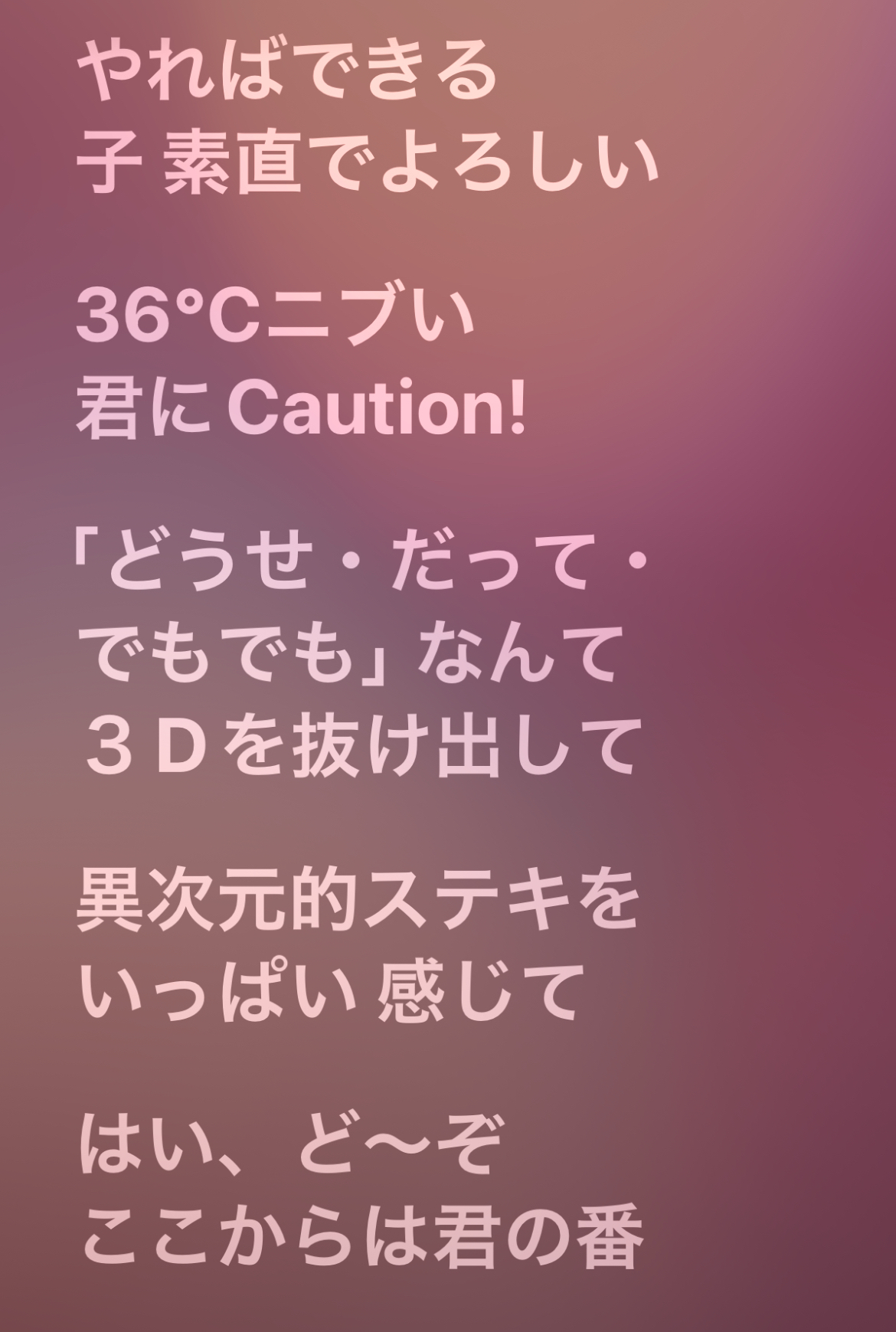Seek to lyric はい、ど〜ぞ ここからは君の番
The image size is (896, 1332).
tap(361, 1196)
